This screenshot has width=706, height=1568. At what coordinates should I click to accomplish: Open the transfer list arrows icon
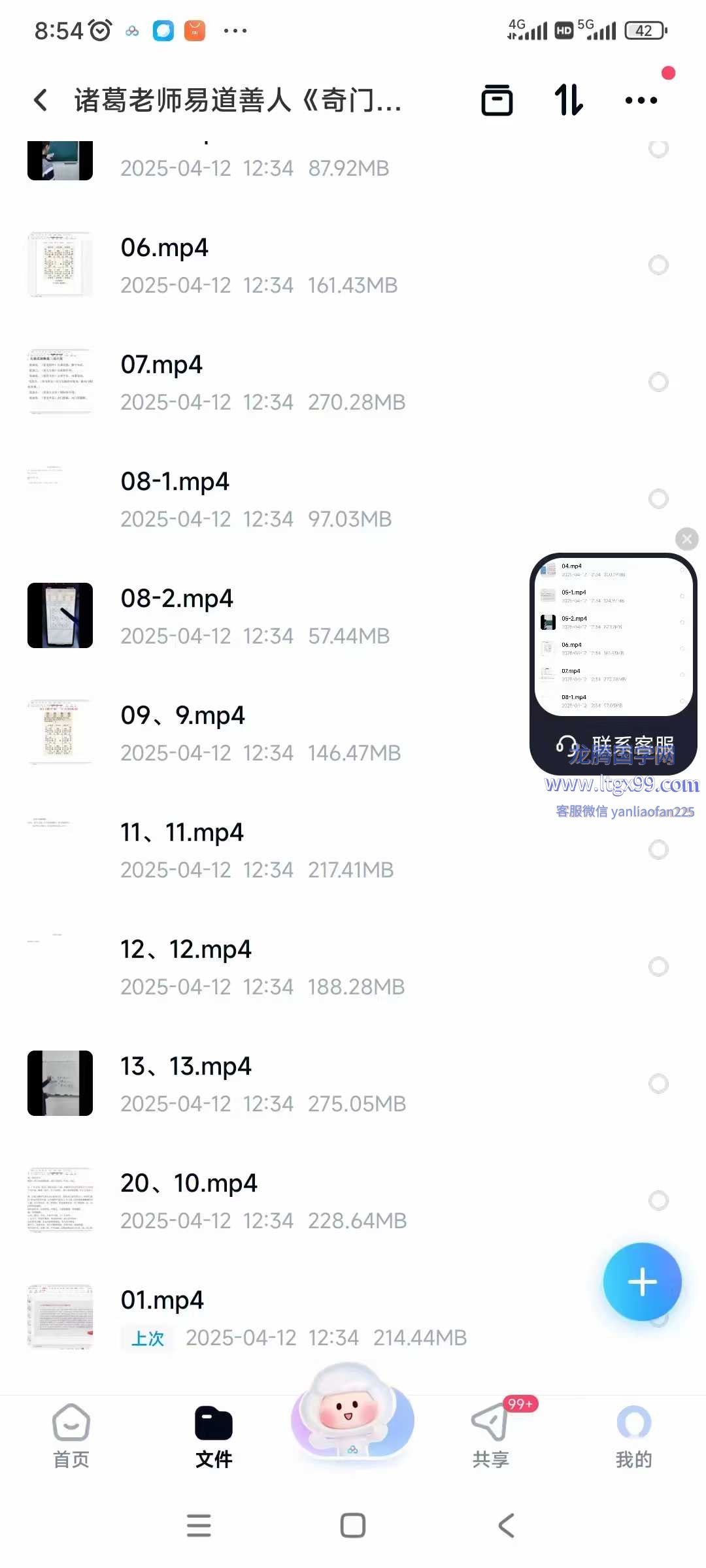(x=568, y=101)
